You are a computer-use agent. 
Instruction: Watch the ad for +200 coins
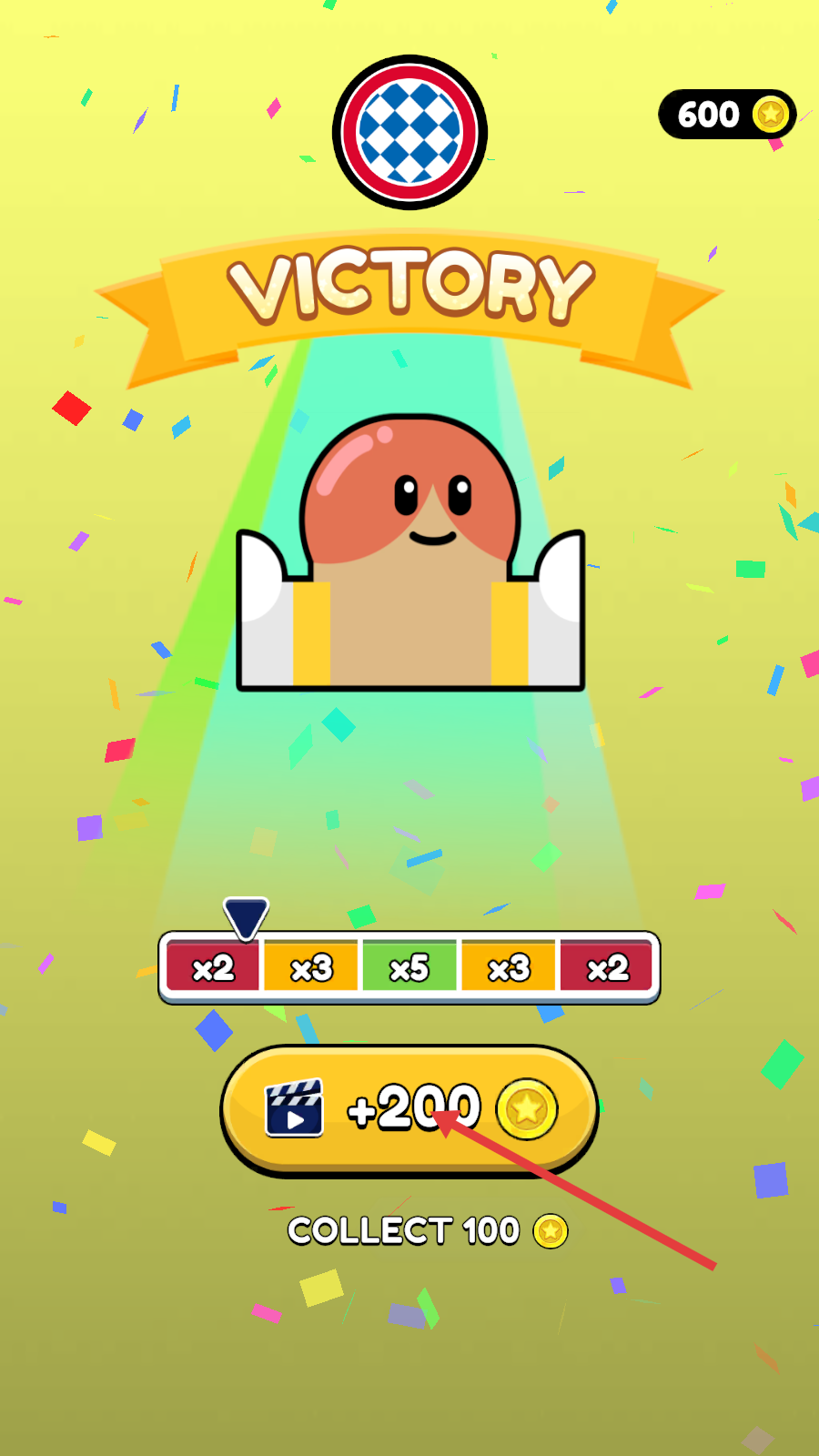click(x=409, y=1109)
